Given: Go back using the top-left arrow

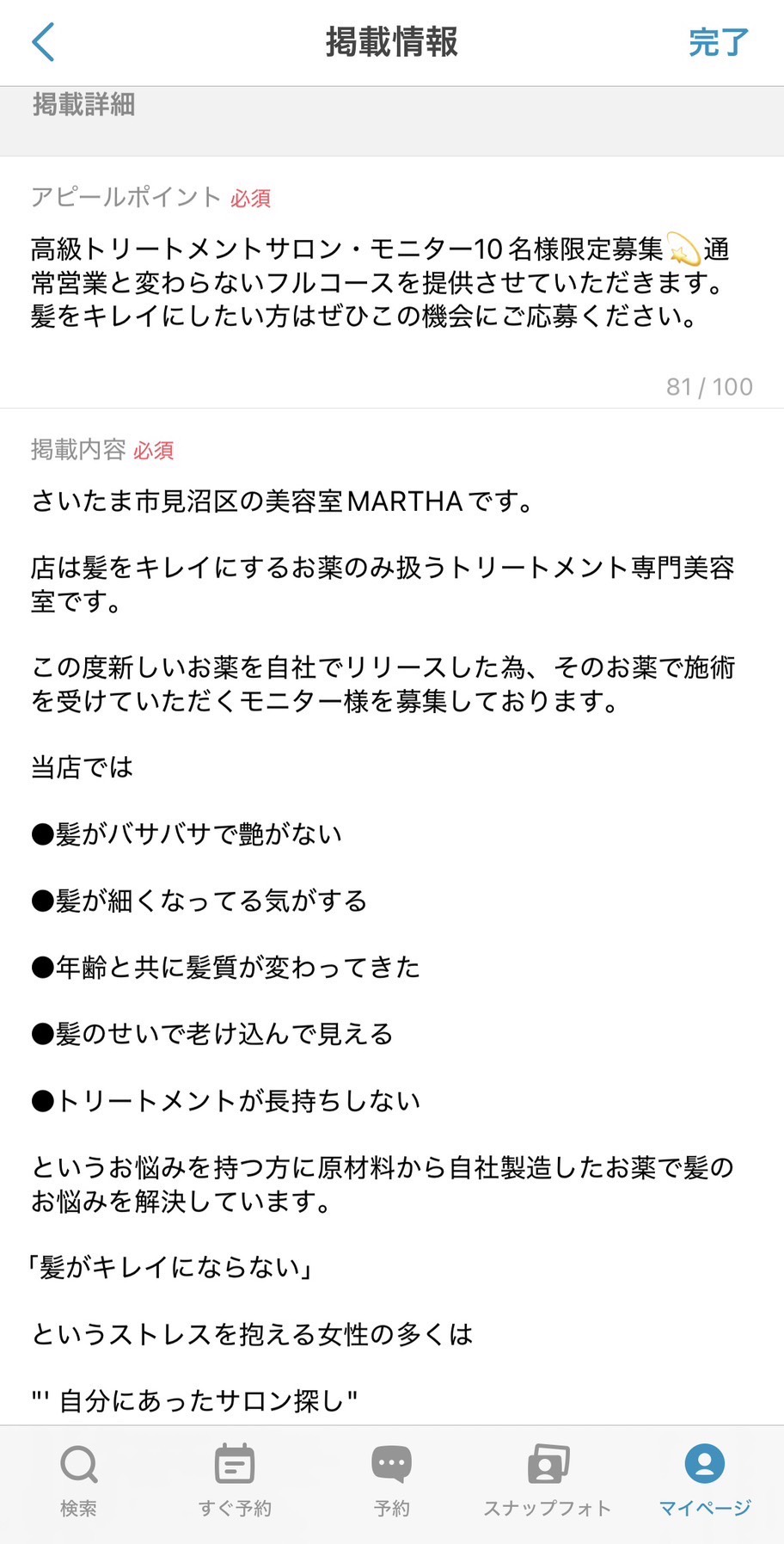Looking at the screenshot, I should (x=43, y=42).
